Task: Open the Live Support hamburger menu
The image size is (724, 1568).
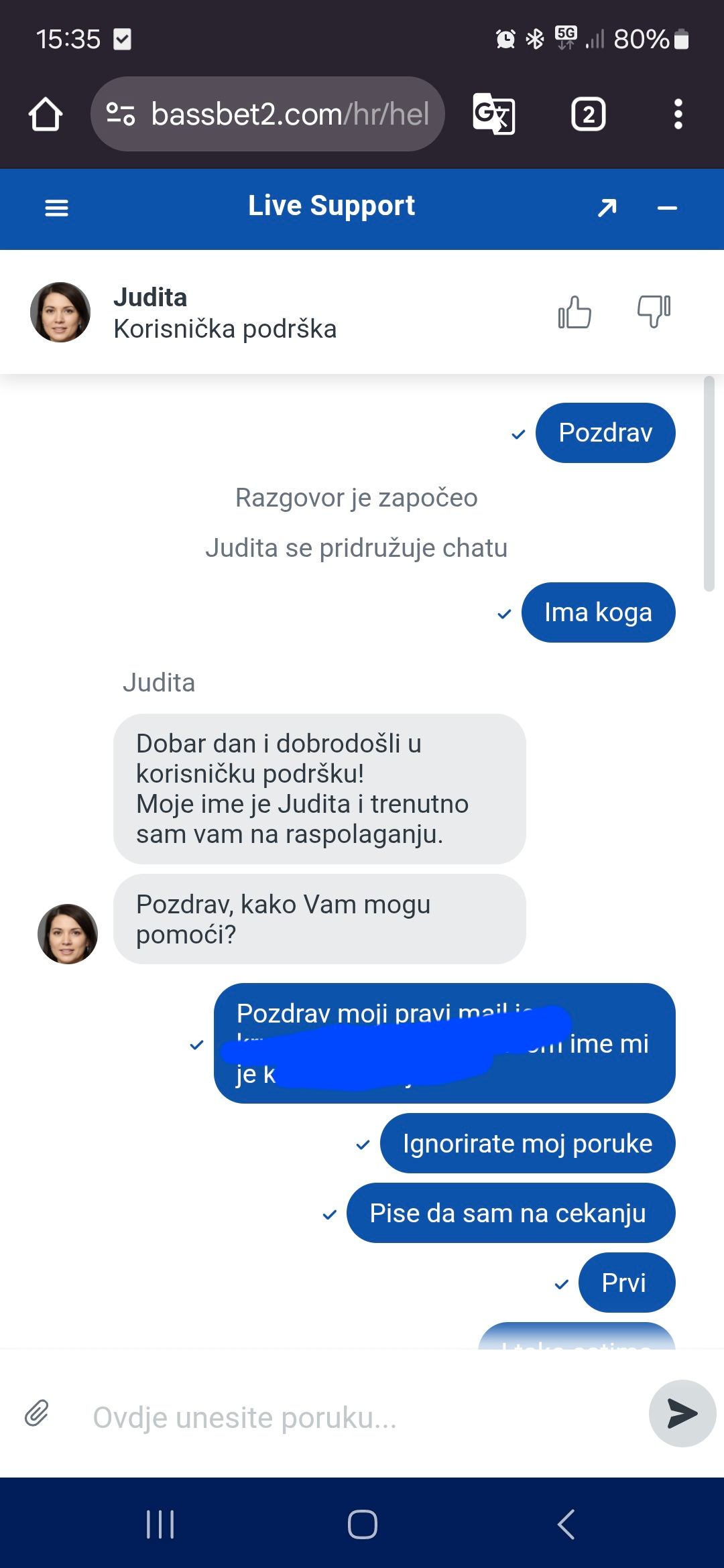Action: 56,208
